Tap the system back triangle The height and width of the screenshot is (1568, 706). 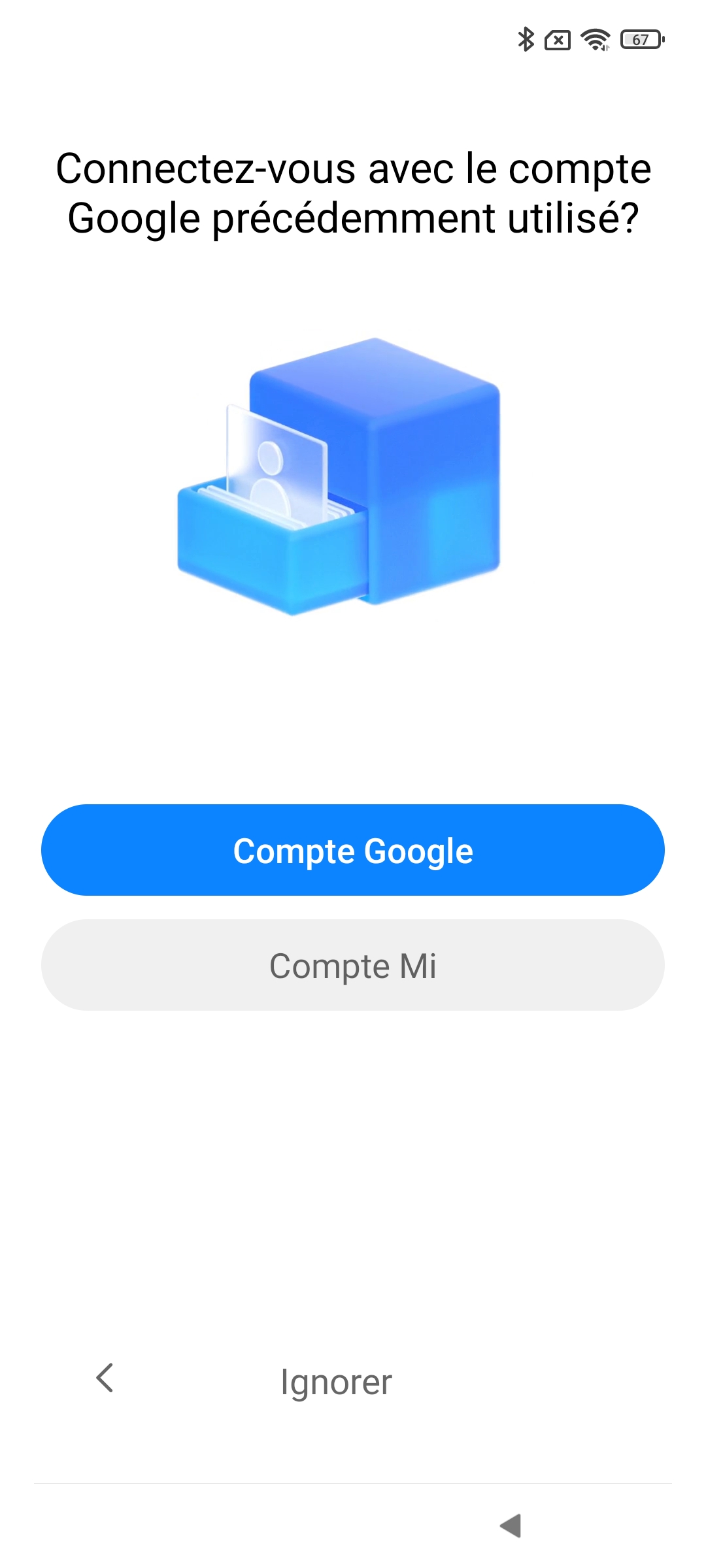tap(511, 1526)
